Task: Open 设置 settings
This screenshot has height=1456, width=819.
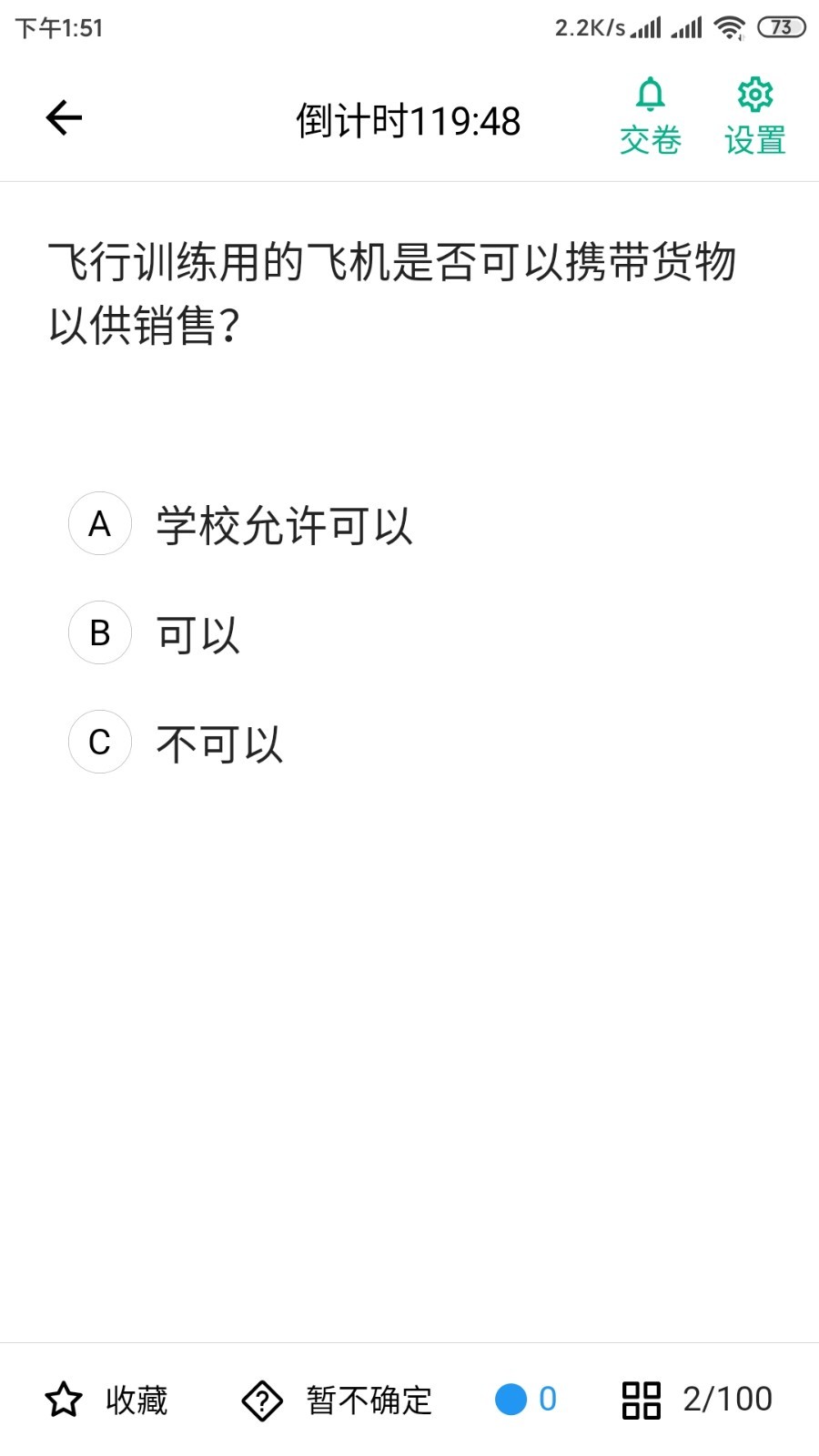Action: tap(754, 118)
